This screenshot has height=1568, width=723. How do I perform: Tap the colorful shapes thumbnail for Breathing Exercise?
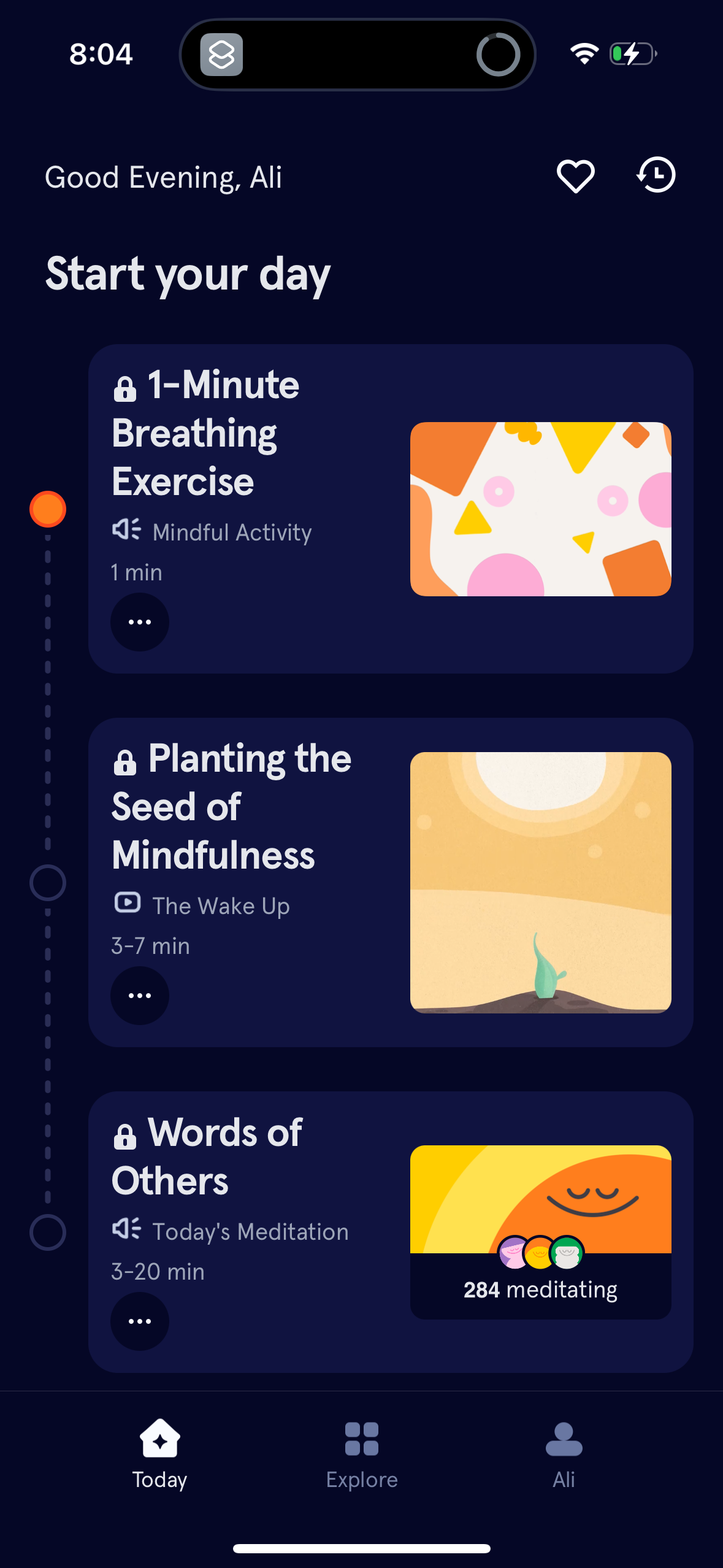coord(540,509)
